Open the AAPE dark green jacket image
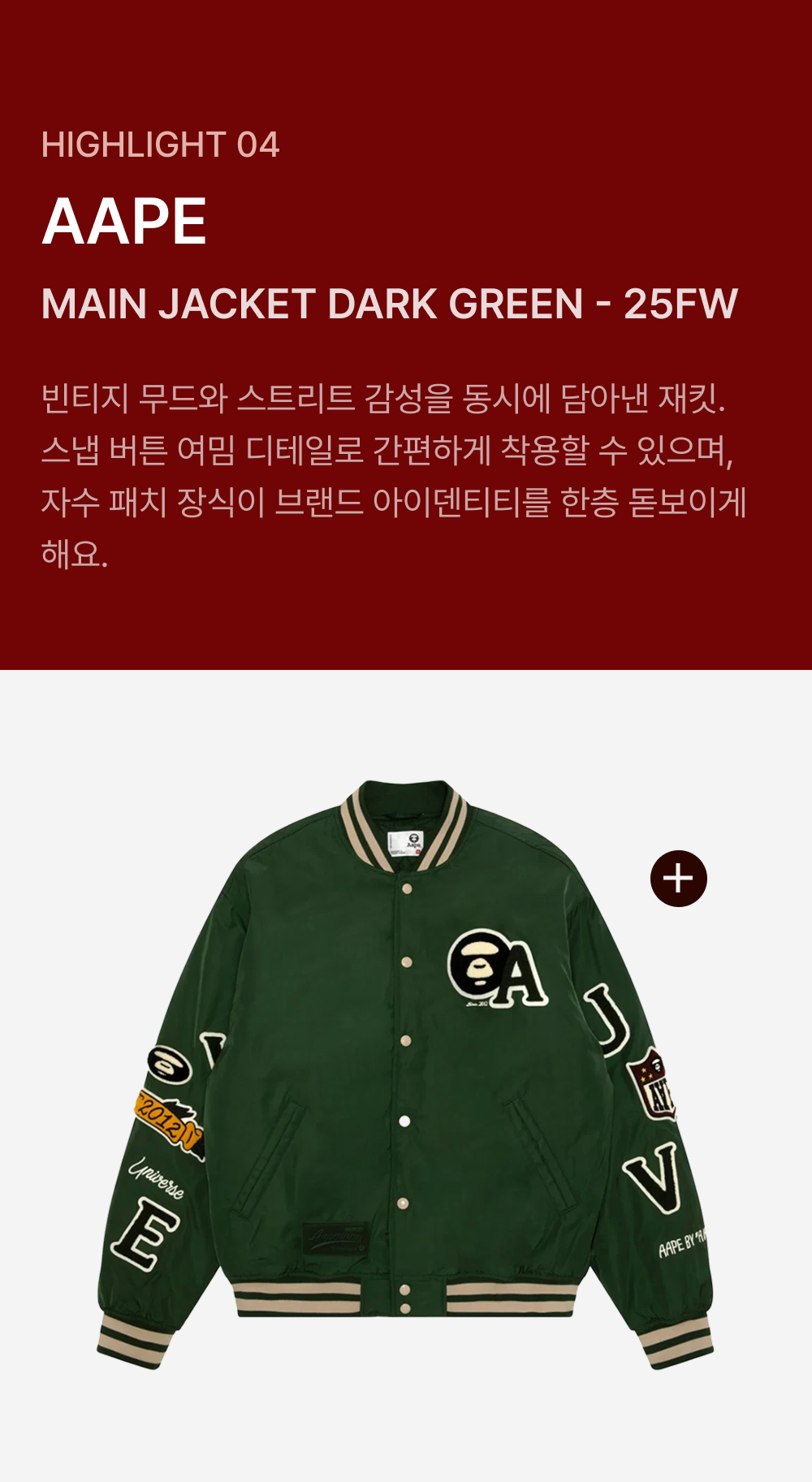 405,1075
